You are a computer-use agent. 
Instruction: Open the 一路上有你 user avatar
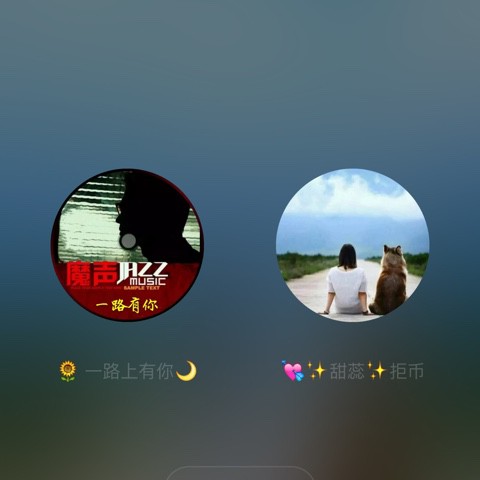coord(127,245)
